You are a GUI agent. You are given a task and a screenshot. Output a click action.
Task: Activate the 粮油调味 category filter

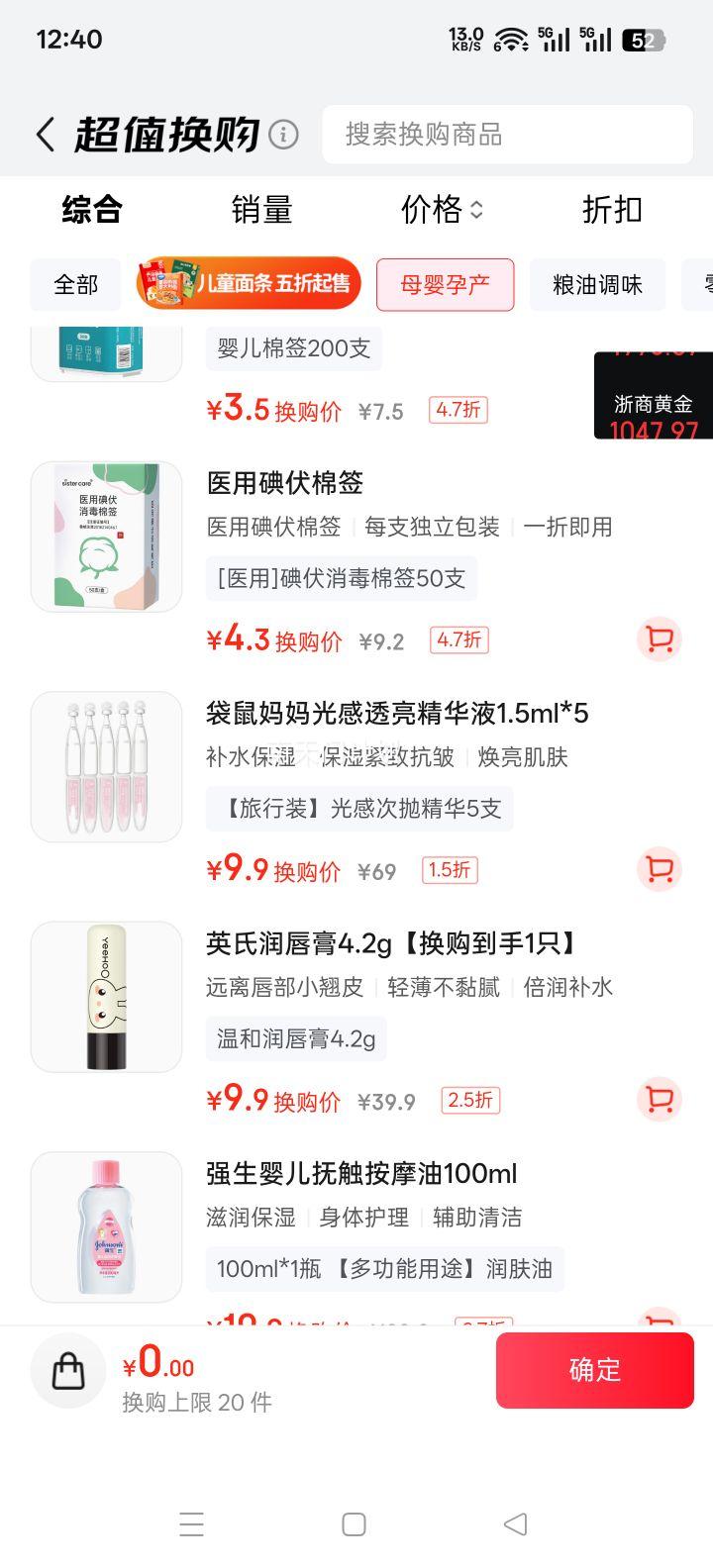pyautogui.click(x=598, y=284)
